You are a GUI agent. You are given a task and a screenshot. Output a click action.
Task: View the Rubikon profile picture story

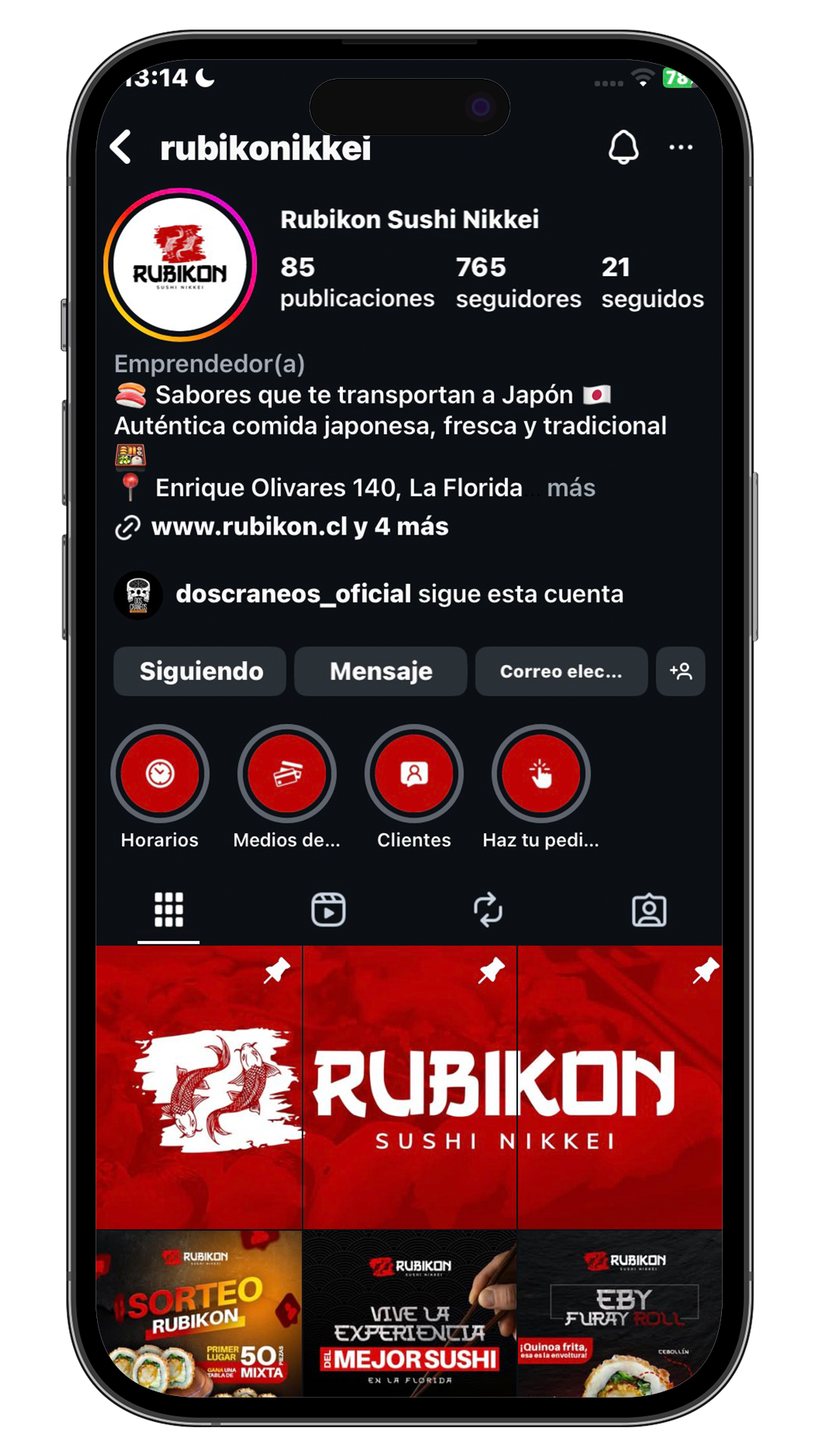point(180,265)
